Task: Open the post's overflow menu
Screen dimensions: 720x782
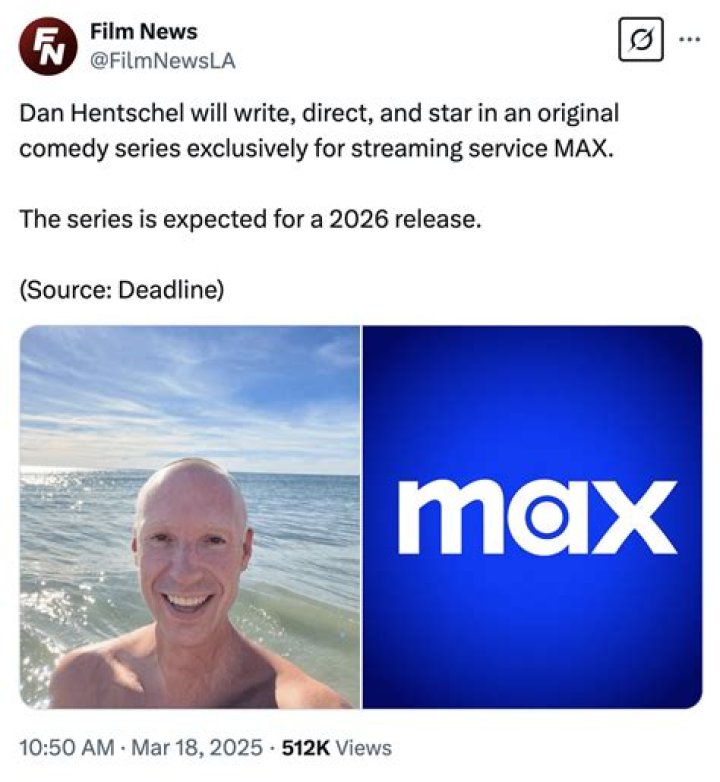Action: tap(690, 41)
